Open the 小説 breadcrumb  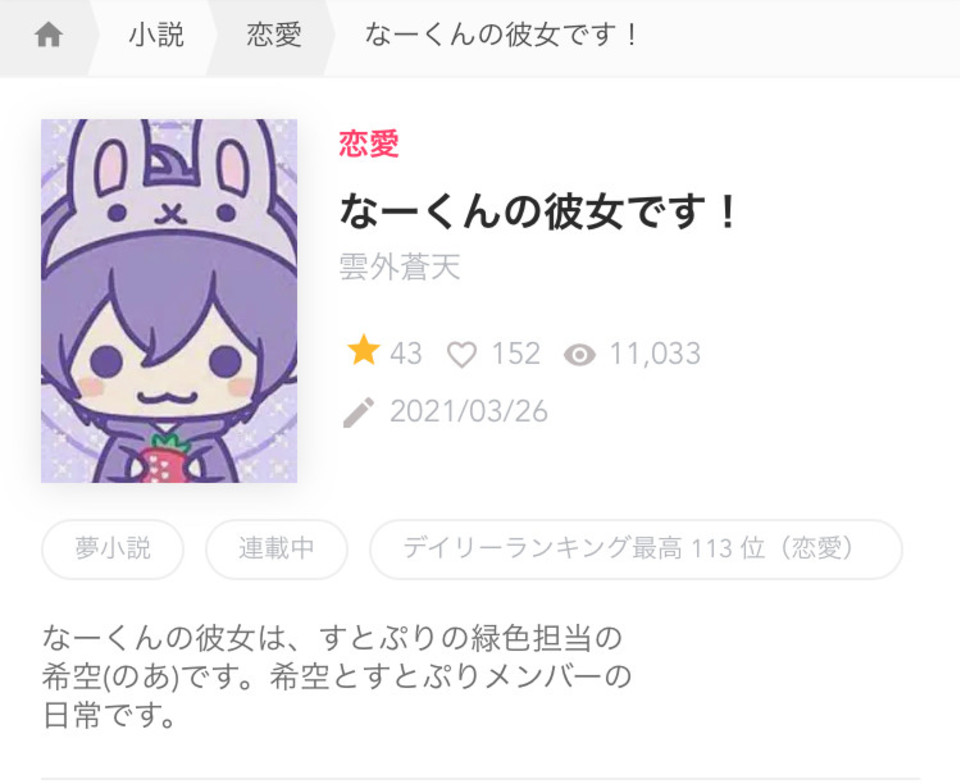click(x=156, y=36)
